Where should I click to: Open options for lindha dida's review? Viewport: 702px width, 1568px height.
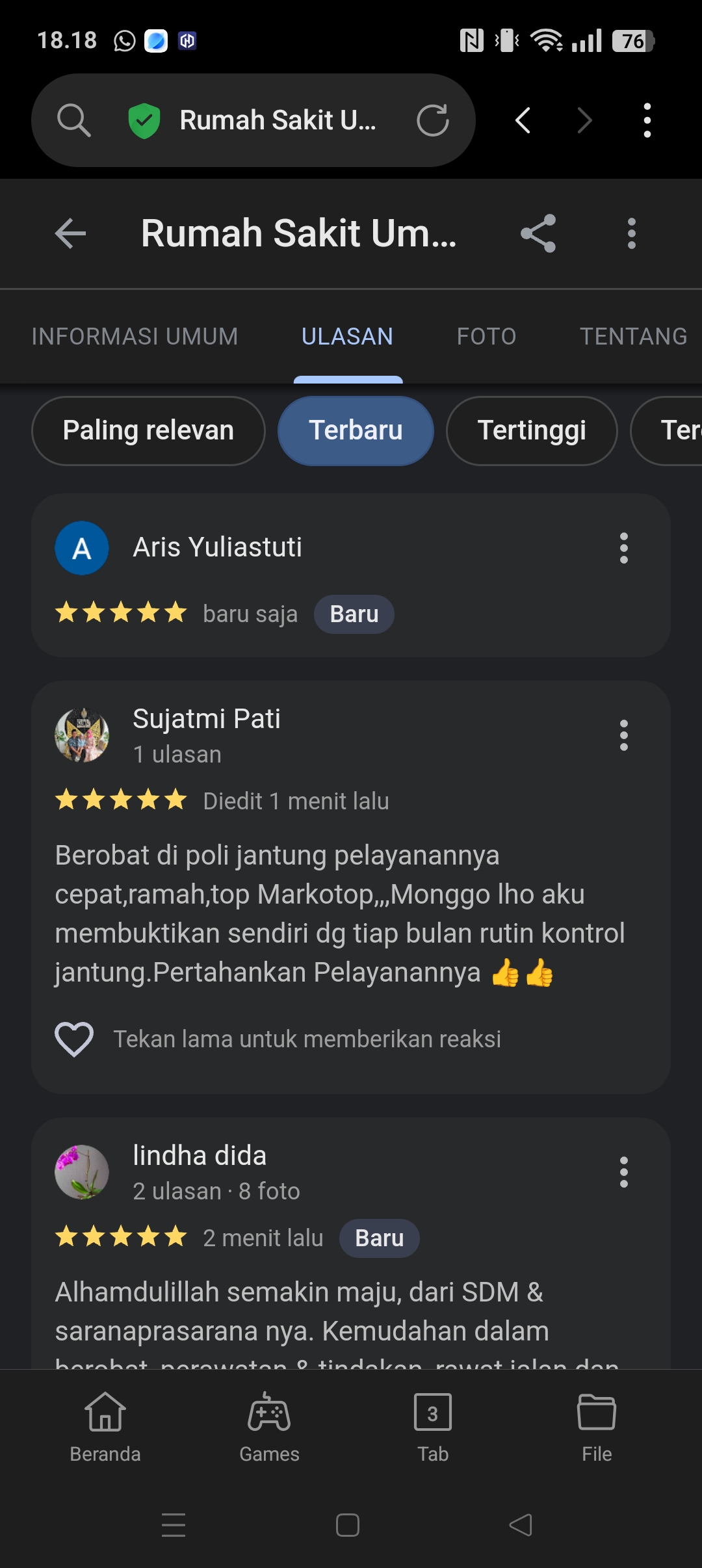(623, 1172)
